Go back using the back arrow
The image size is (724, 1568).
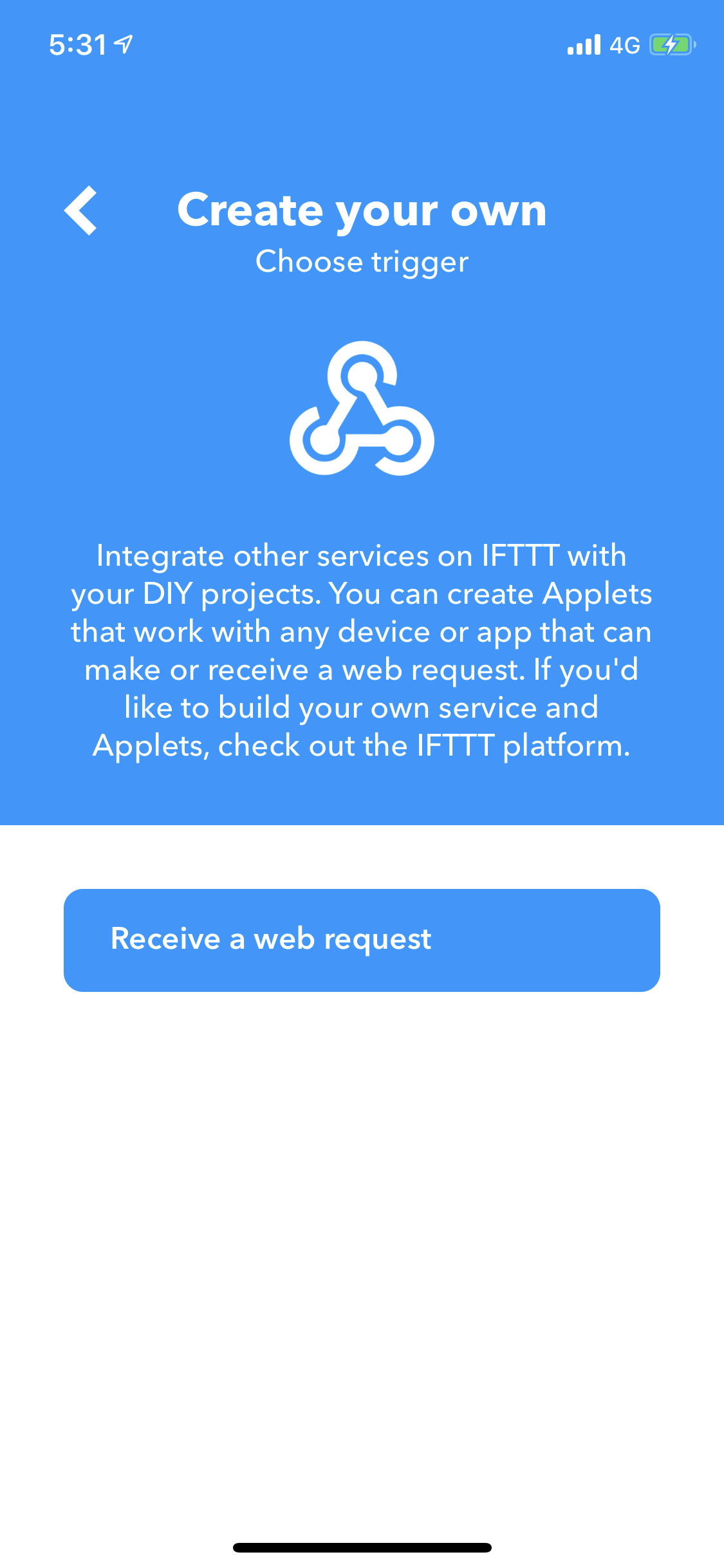point(81,210)
